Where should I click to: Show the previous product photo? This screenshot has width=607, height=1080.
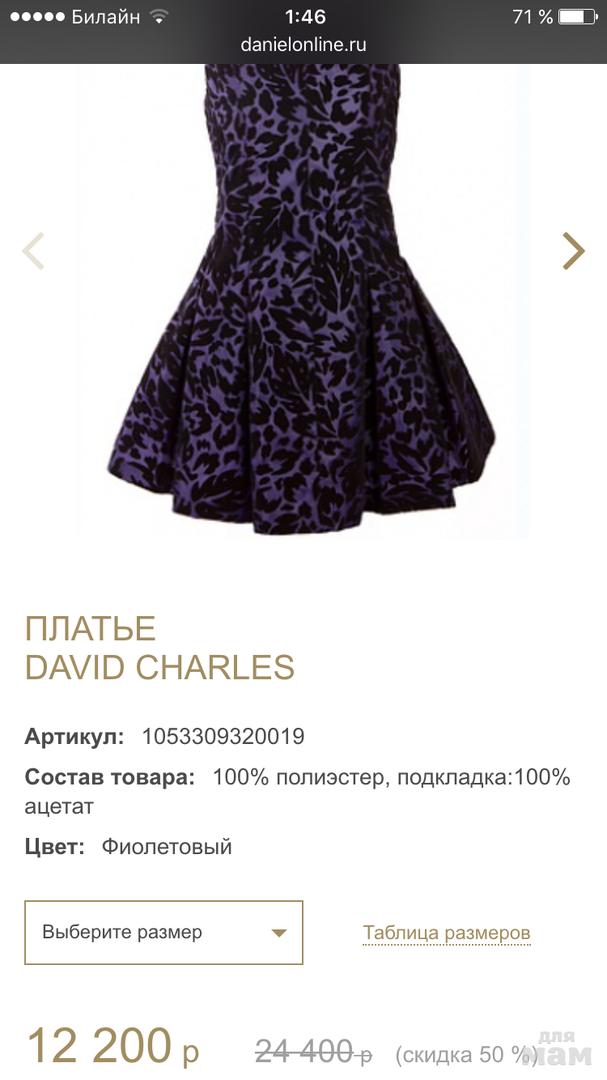pyautogui.click(x=33, y=251)
